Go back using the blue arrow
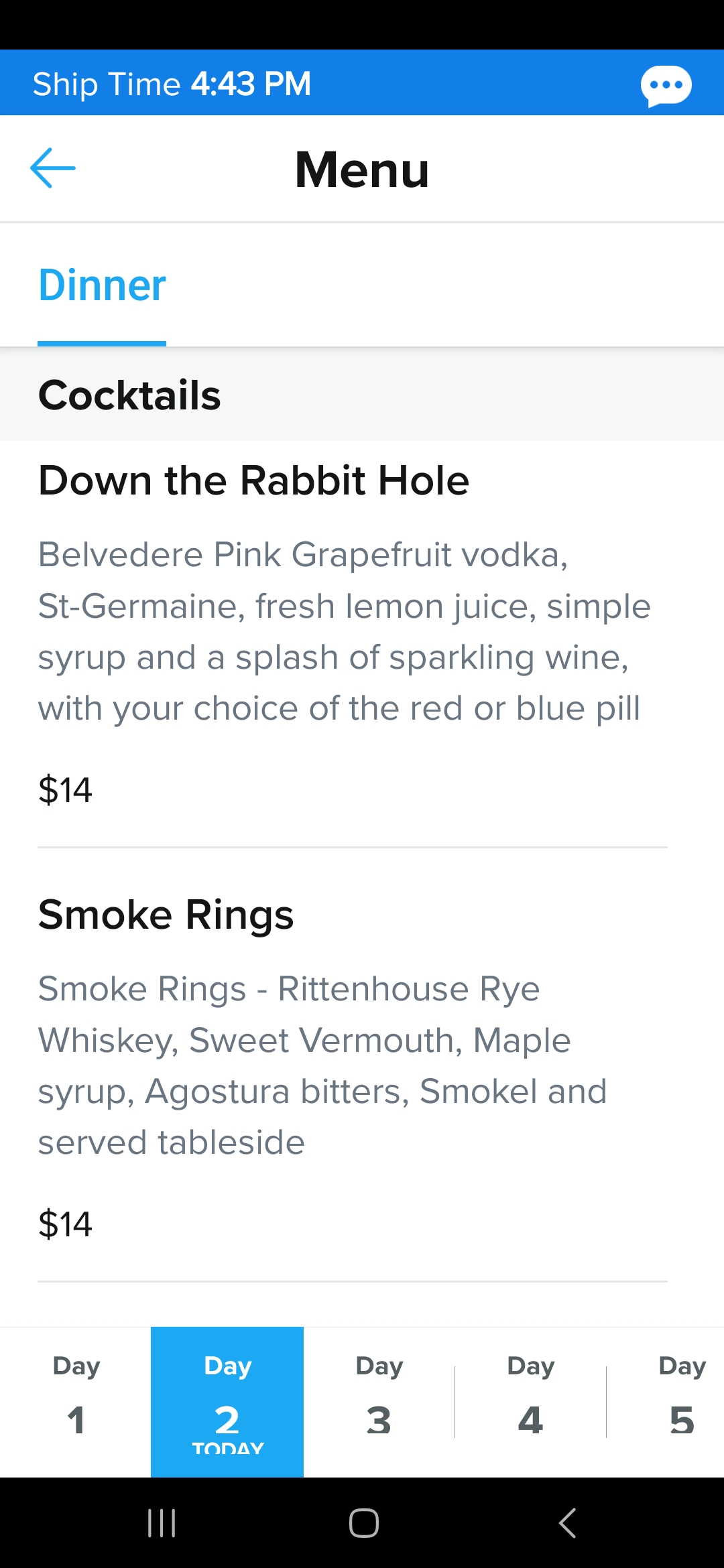Image resolution: width=724 pixels, height=1568 pixels. pyautogui.click(x=53, y=168)
